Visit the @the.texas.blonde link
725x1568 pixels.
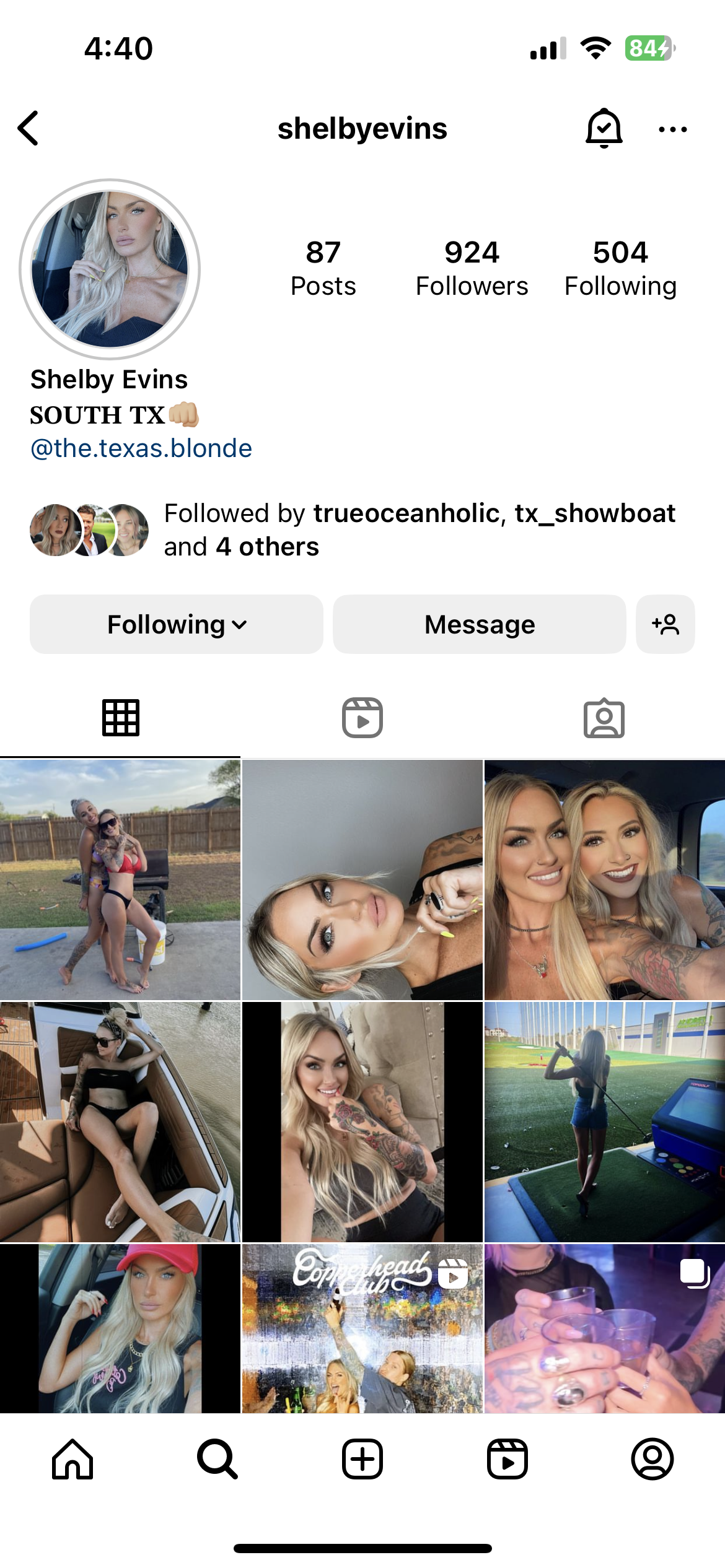tap(141, 448)
